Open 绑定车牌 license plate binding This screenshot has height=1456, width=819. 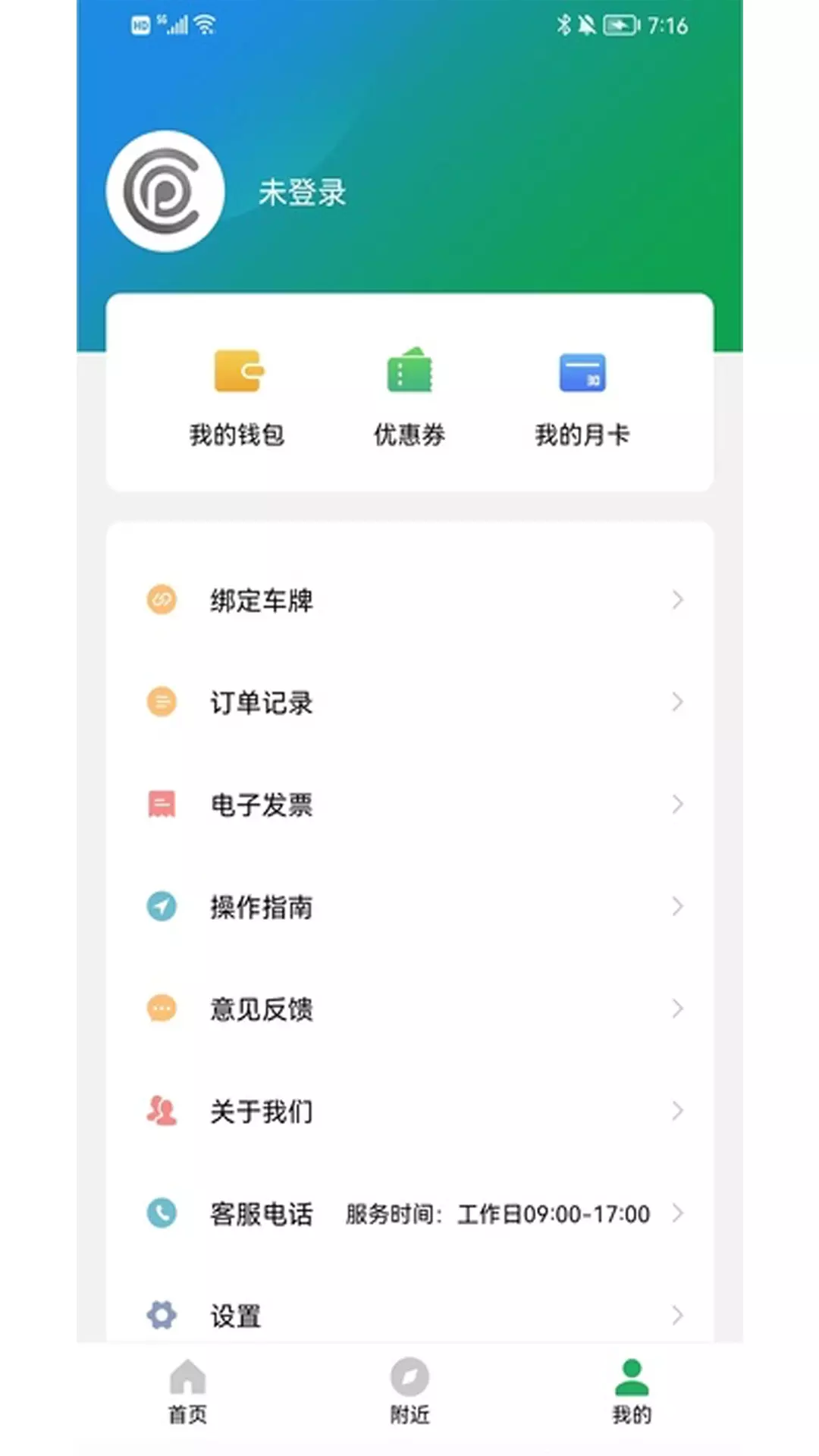[x=409, y=600]
